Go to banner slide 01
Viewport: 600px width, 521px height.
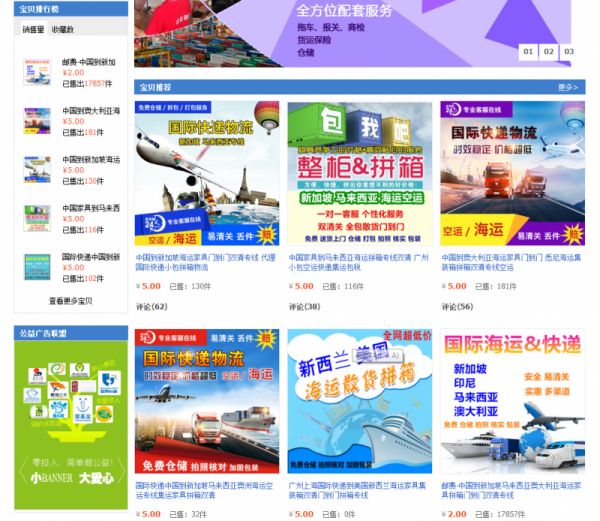[x=527, y=51]
